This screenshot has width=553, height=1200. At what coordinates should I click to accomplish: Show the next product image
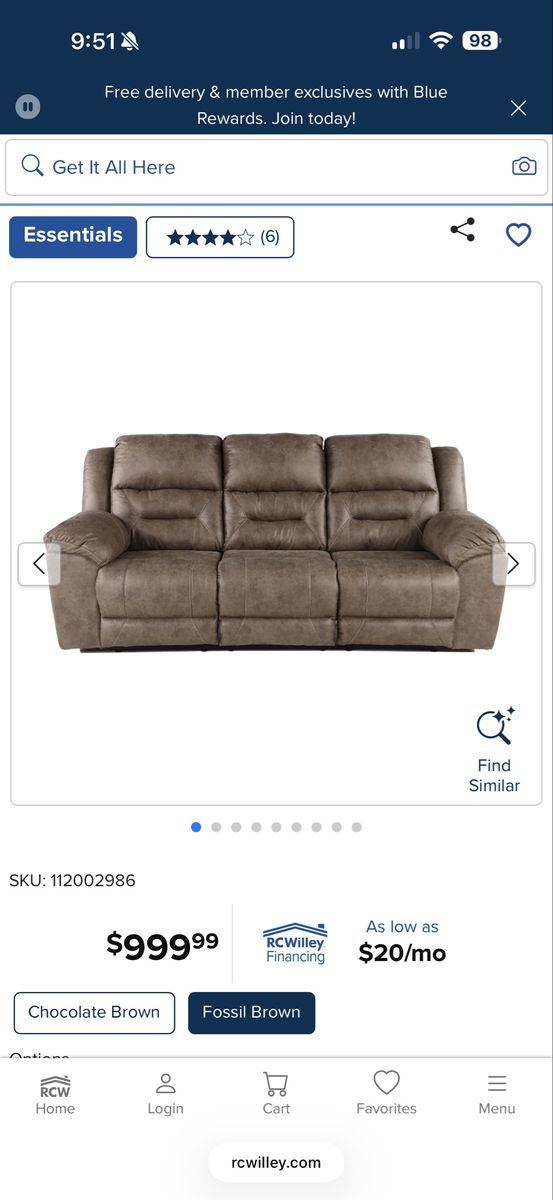point(513,564)
